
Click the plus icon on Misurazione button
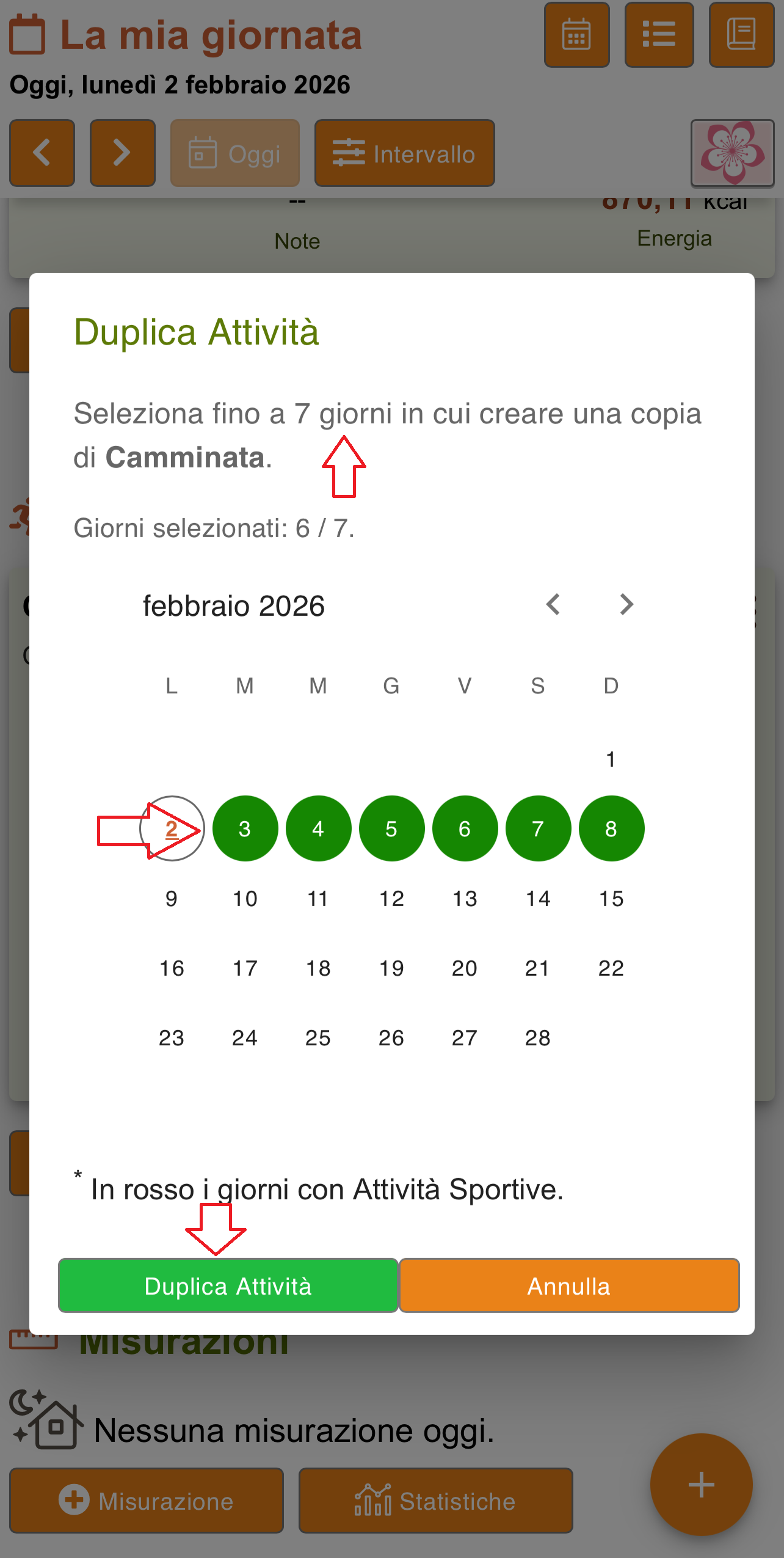(73, 1501)
